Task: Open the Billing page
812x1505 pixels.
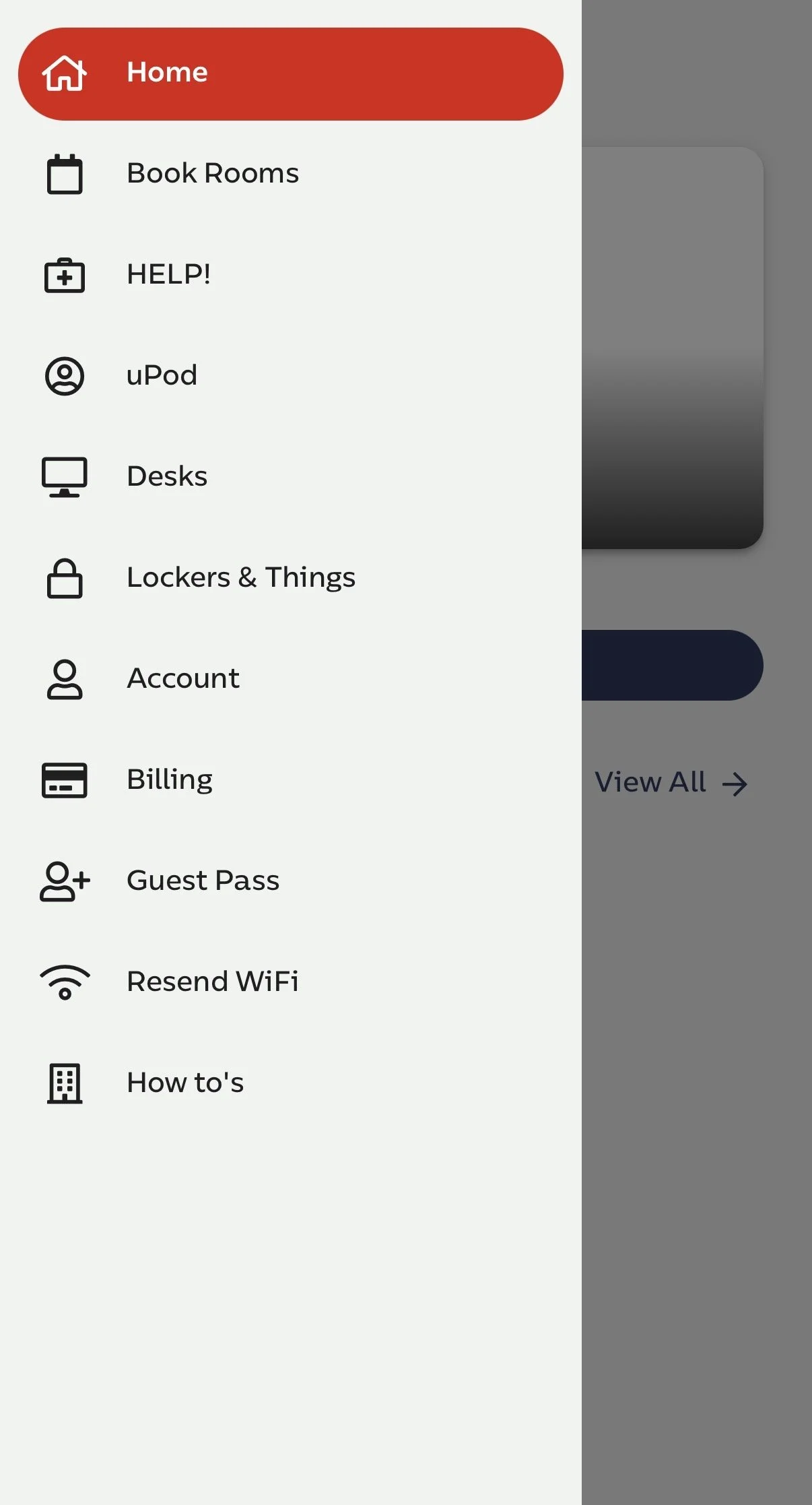Action: 290,780
